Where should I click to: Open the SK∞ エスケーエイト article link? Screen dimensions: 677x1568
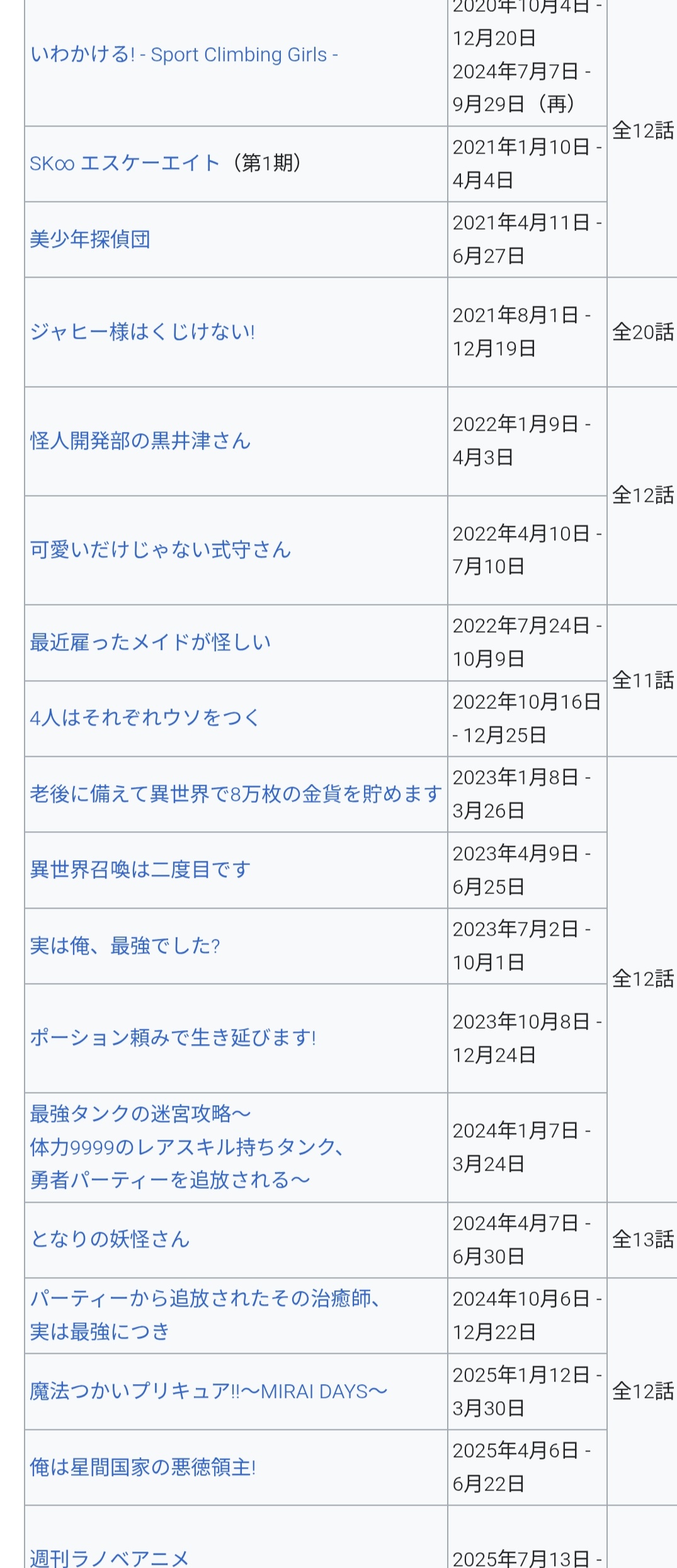point(124,164)
